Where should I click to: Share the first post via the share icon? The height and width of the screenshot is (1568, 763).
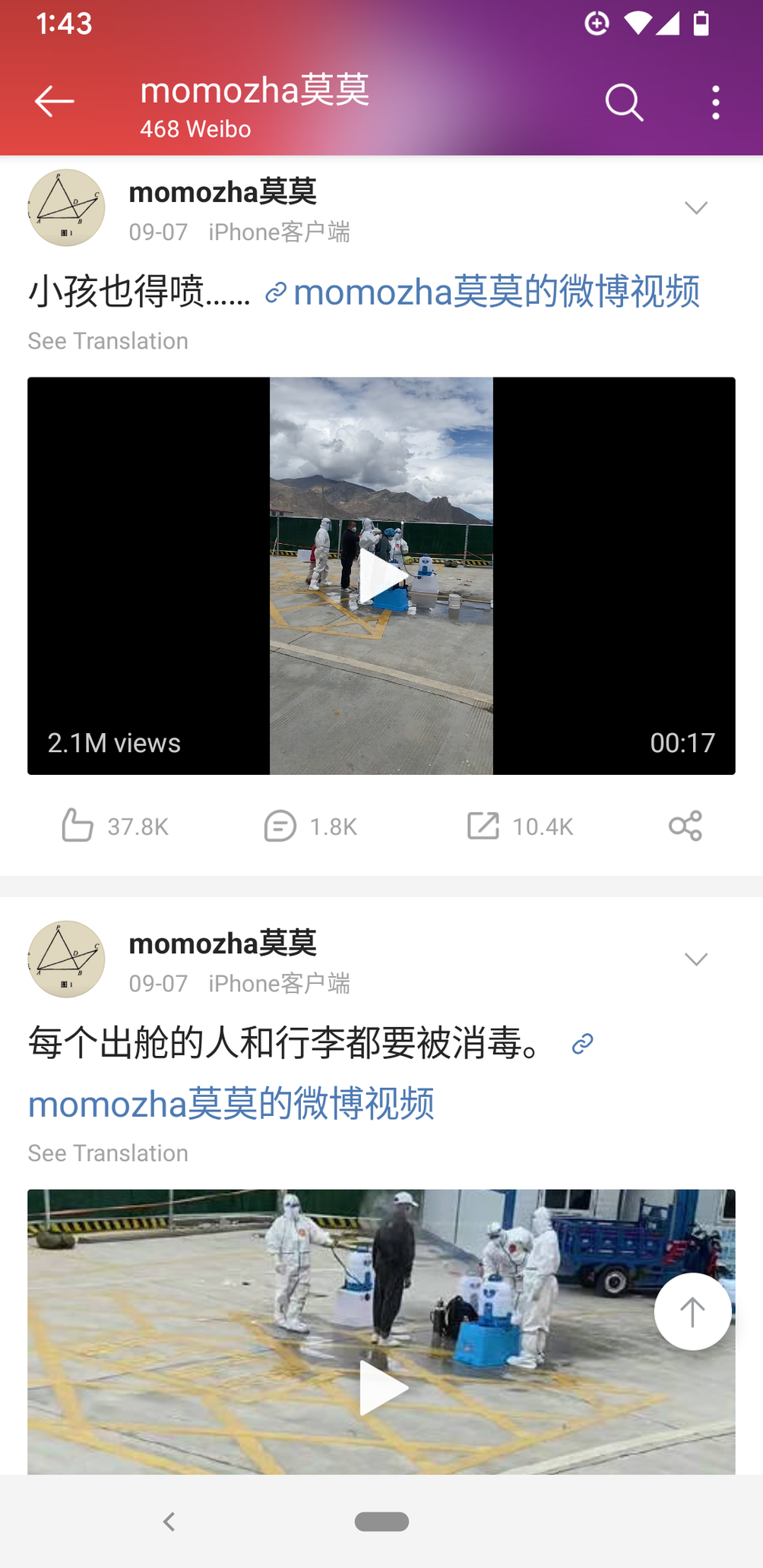point(685,826)
